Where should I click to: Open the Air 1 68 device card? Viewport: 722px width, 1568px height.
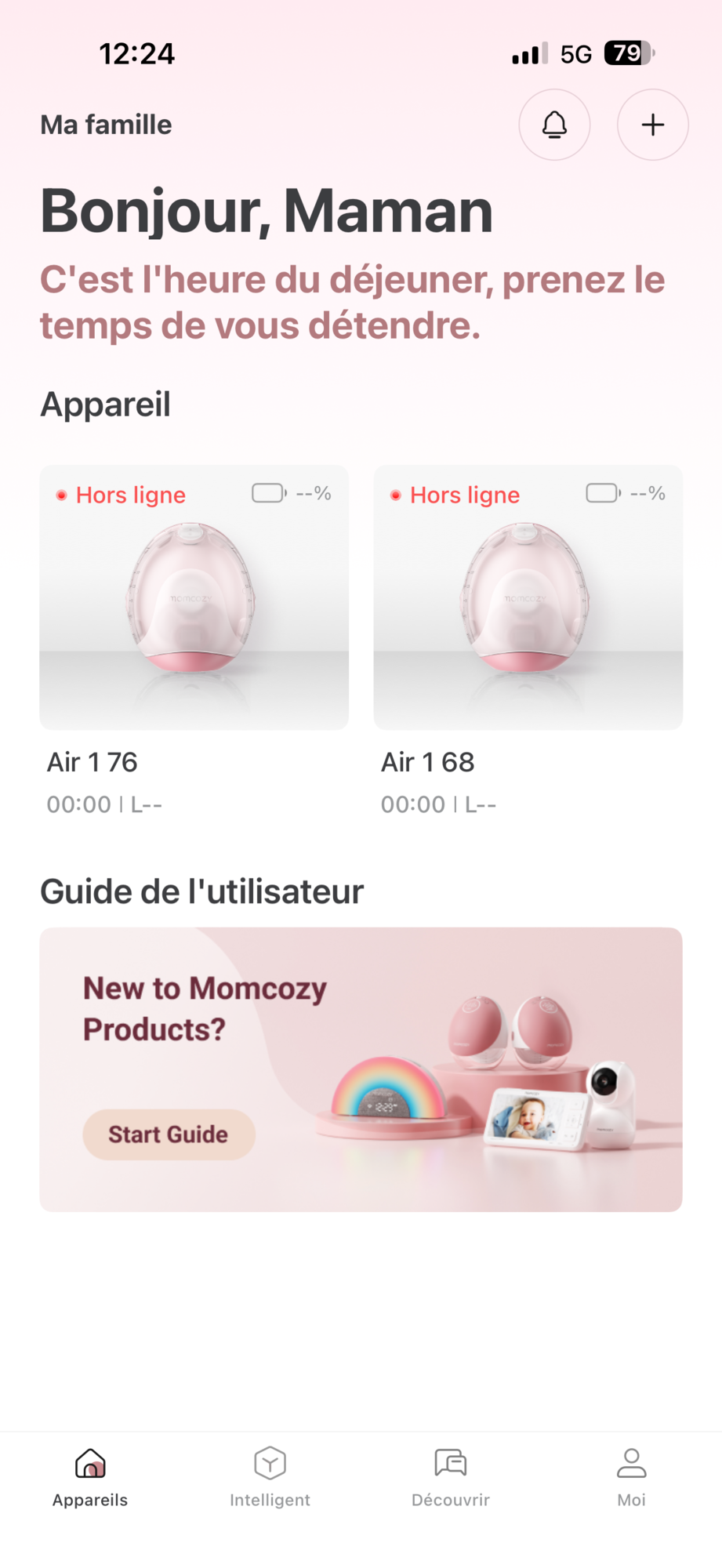click(528, 598)
